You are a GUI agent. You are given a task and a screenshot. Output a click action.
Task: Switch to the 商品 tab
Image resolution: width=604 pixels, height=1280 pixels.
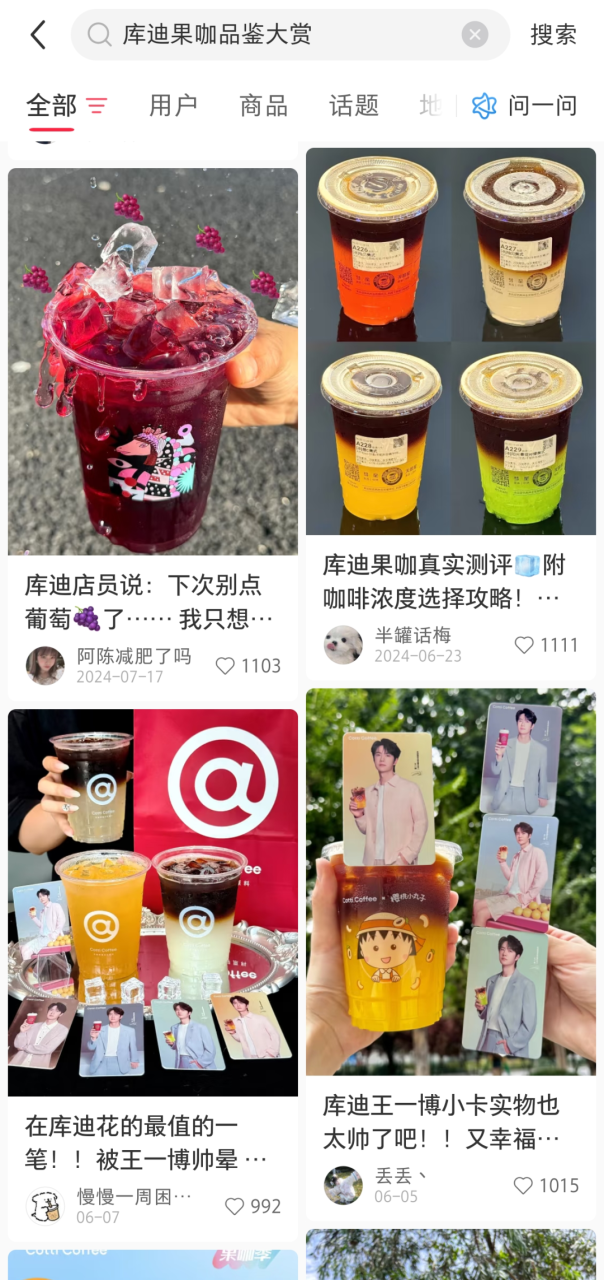click(263, 105)
